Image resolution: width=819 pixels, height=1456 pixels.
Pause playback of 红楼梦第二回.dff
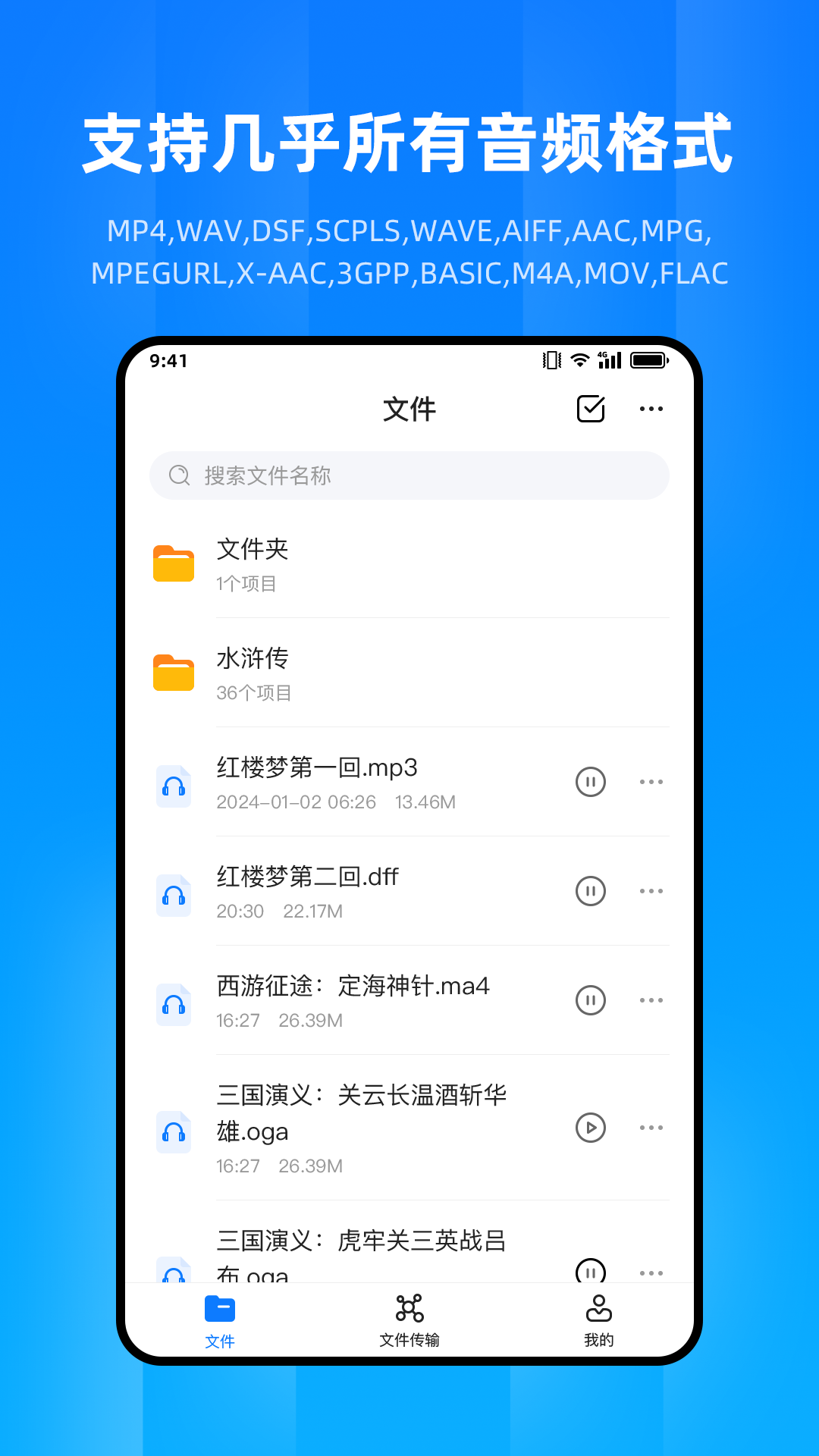tap(590, 891)
